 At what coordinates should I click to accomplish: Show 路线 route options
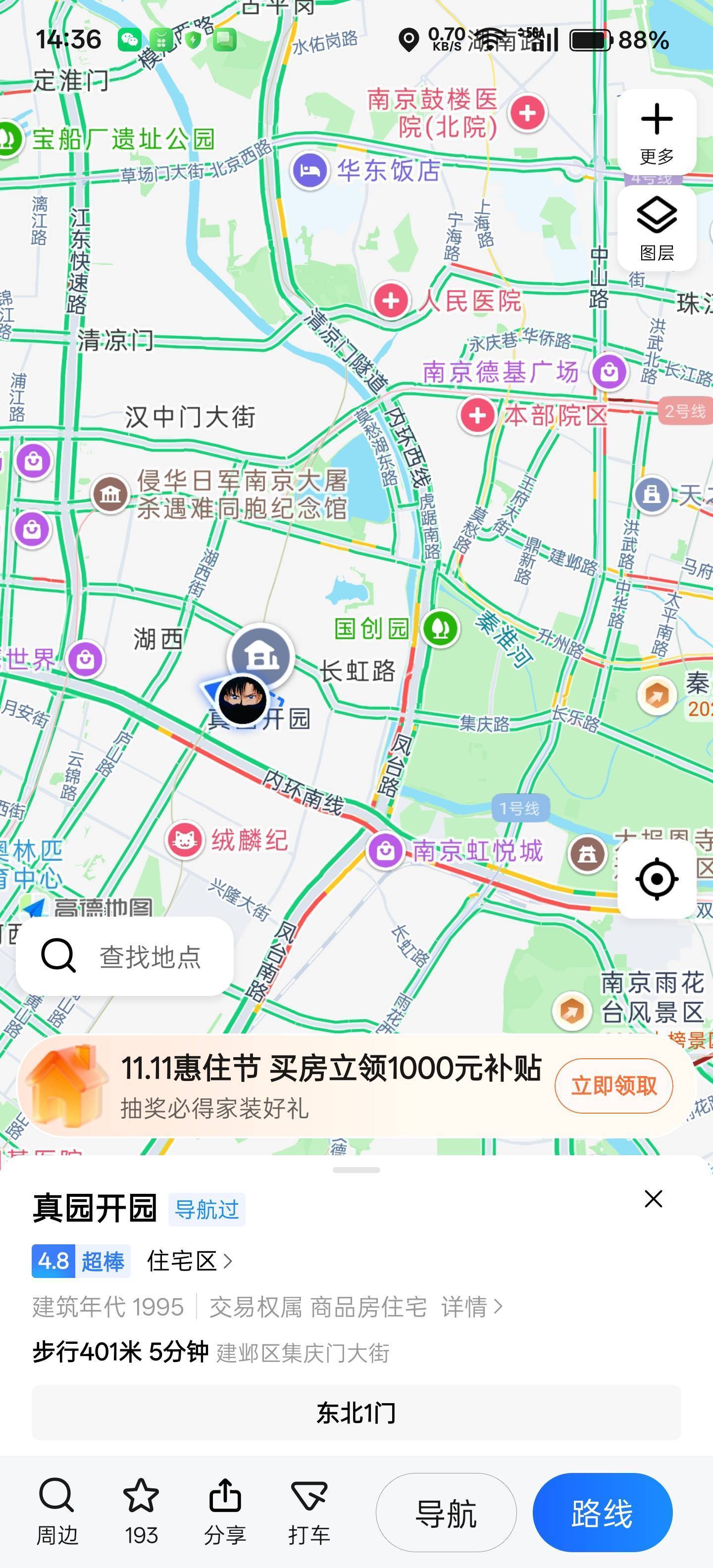(x=602, y=1513)
